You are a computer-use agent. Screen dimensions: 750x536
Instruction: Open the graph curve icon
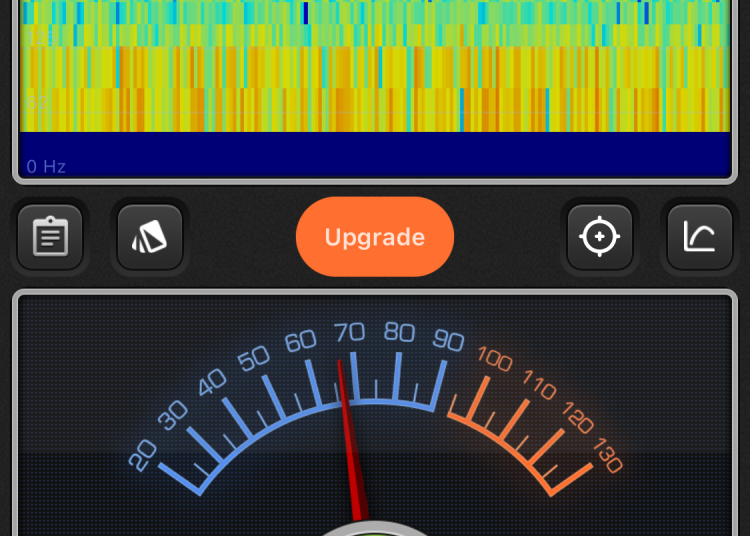(x=700, y=237)
